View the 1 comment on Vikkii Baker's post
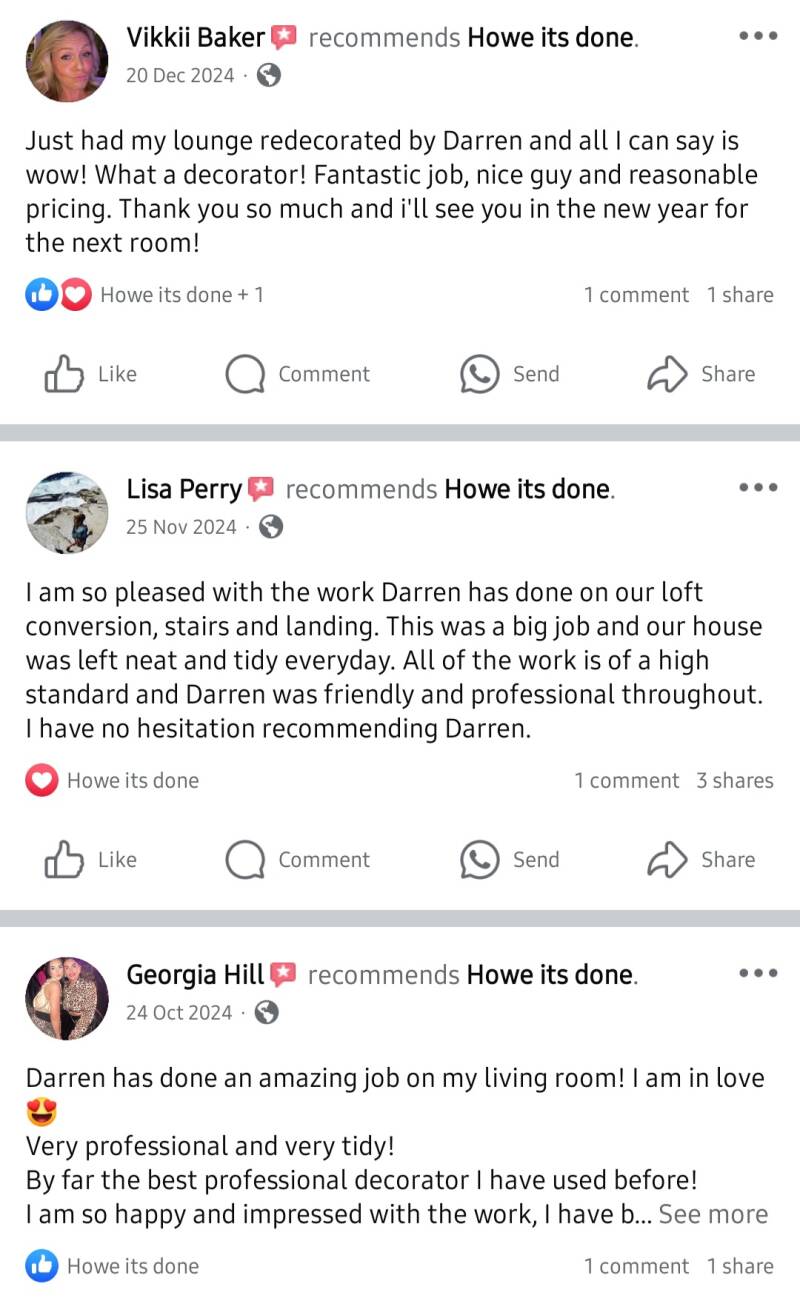 [x=636, y=295]
